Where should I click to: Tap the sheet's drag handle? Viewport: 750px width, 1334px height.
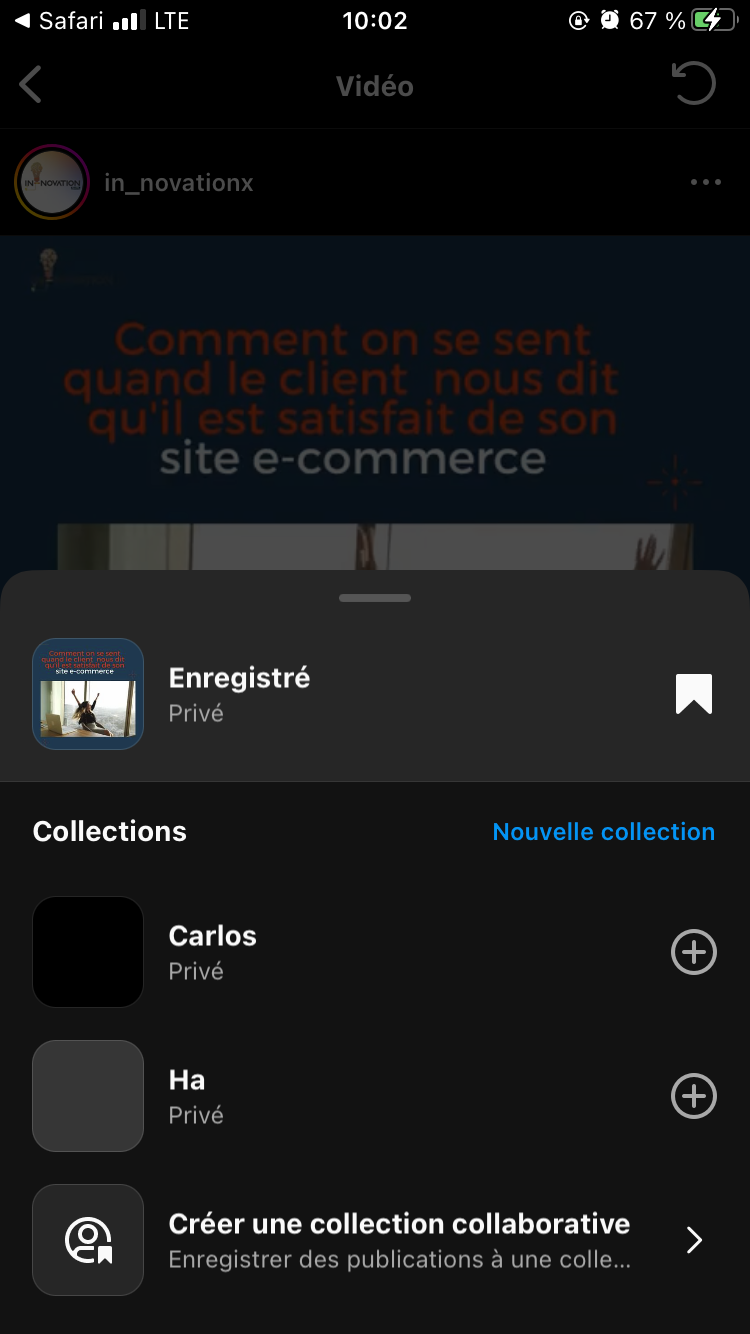(375, 598)
